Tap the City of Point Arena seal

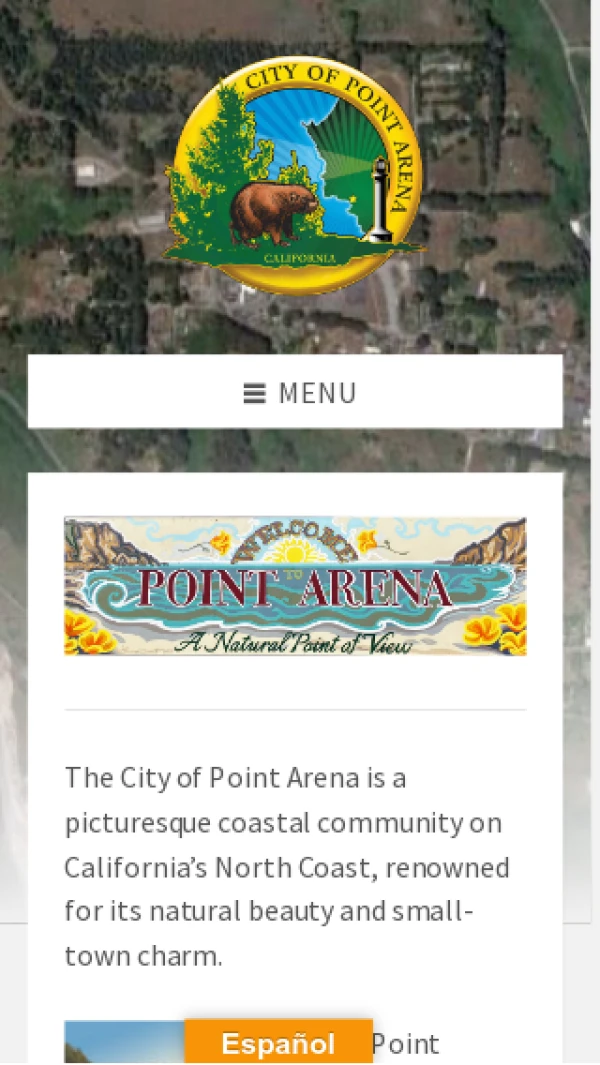tap(295, 176)
